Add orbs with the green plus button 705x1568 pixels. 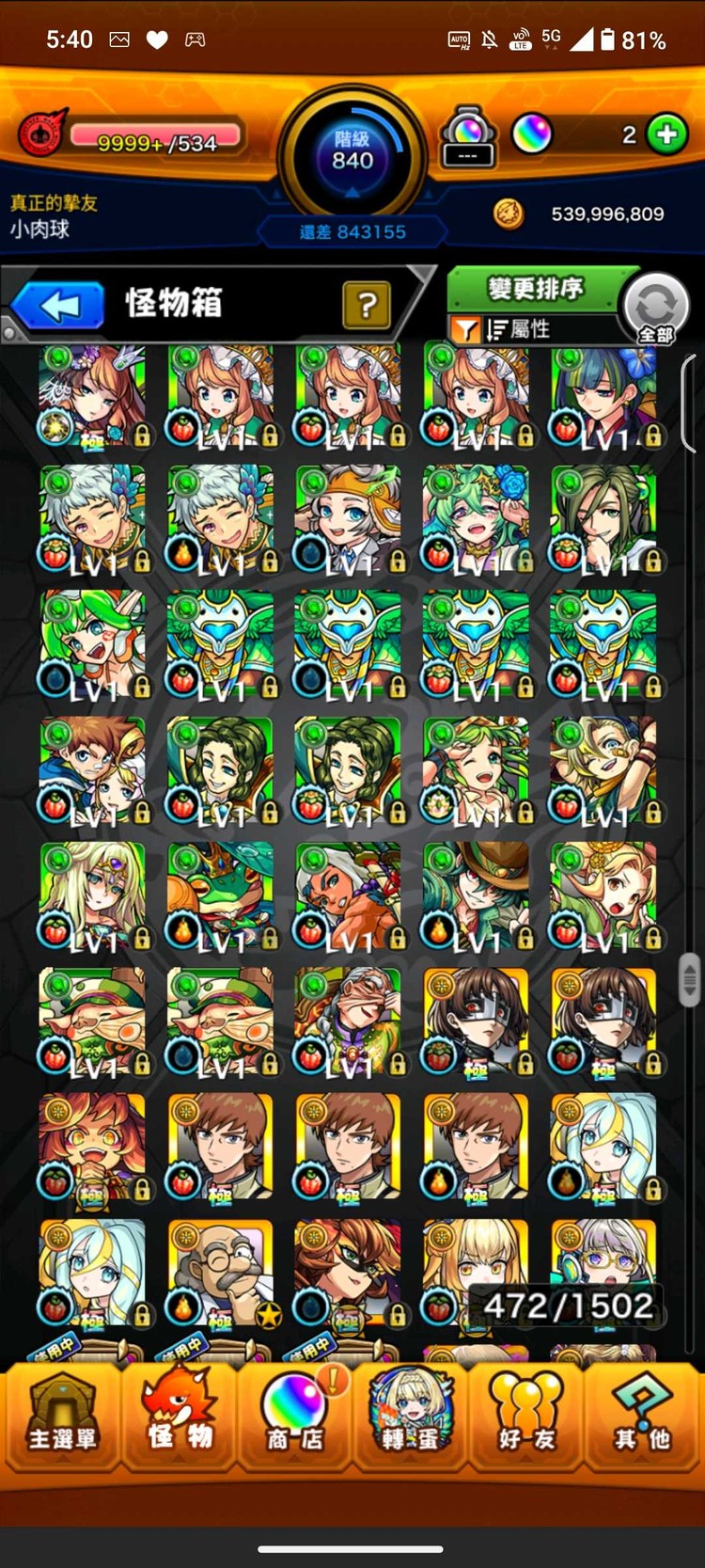point(666,135)
